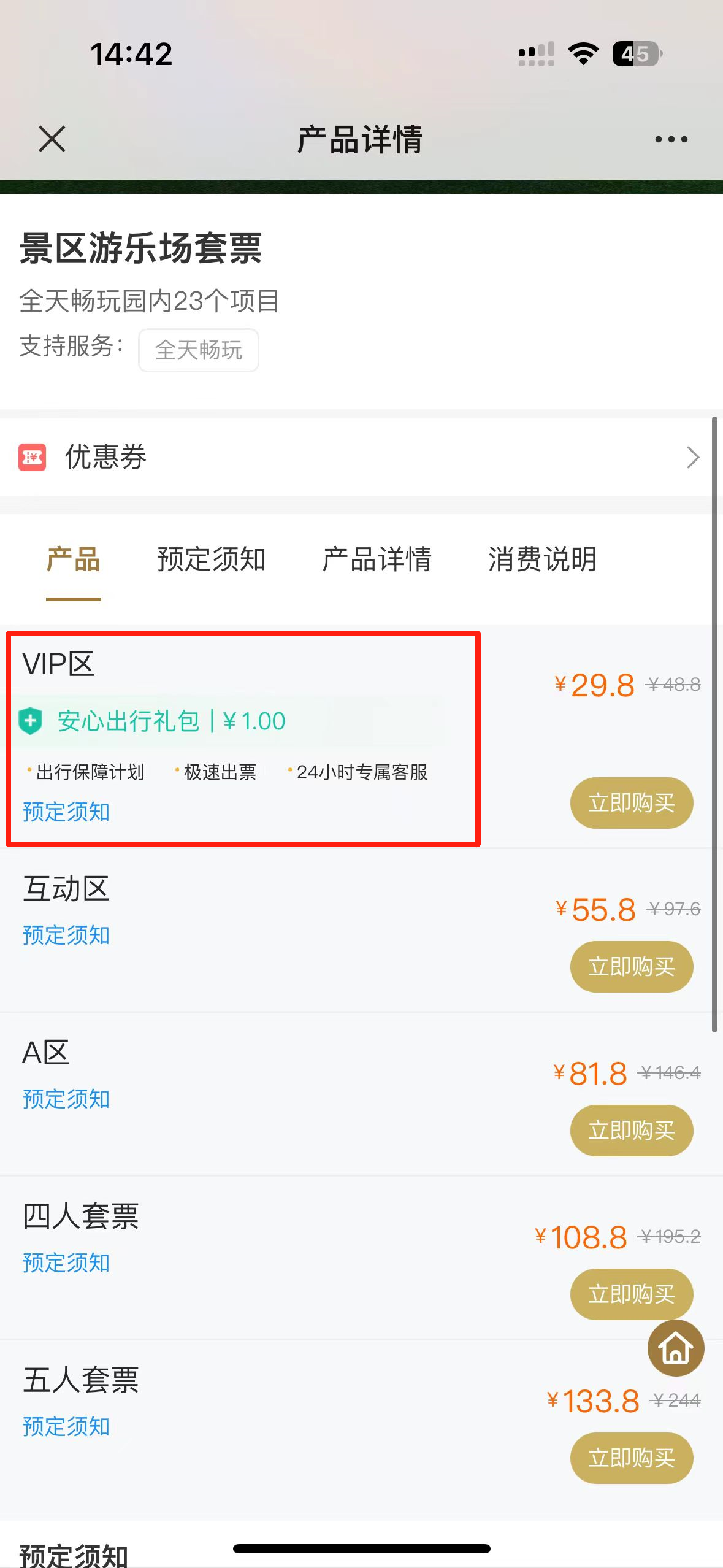Tap 立即购买 for A区
Viewport: 723px width, 1568px height.
click(x=631, y=1131)
